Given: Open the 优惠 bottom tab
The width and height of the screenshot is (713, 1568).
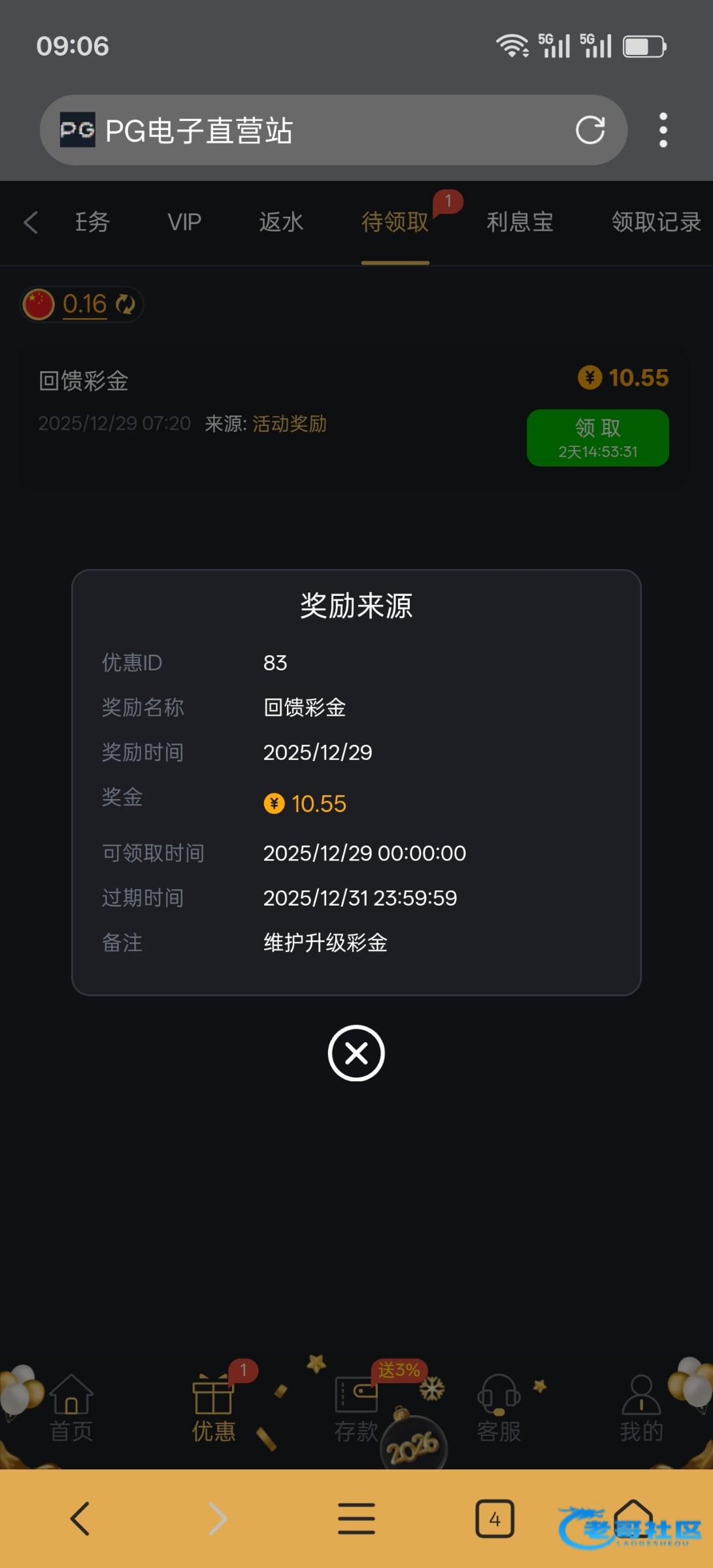Looking at the screenshot, I should pyautogui.click(x=213, y=1411).
